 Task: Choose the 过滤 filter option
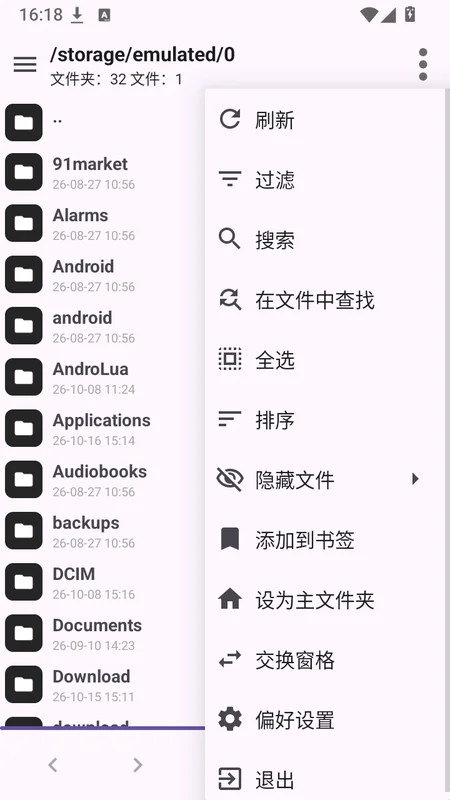point(325,180)
